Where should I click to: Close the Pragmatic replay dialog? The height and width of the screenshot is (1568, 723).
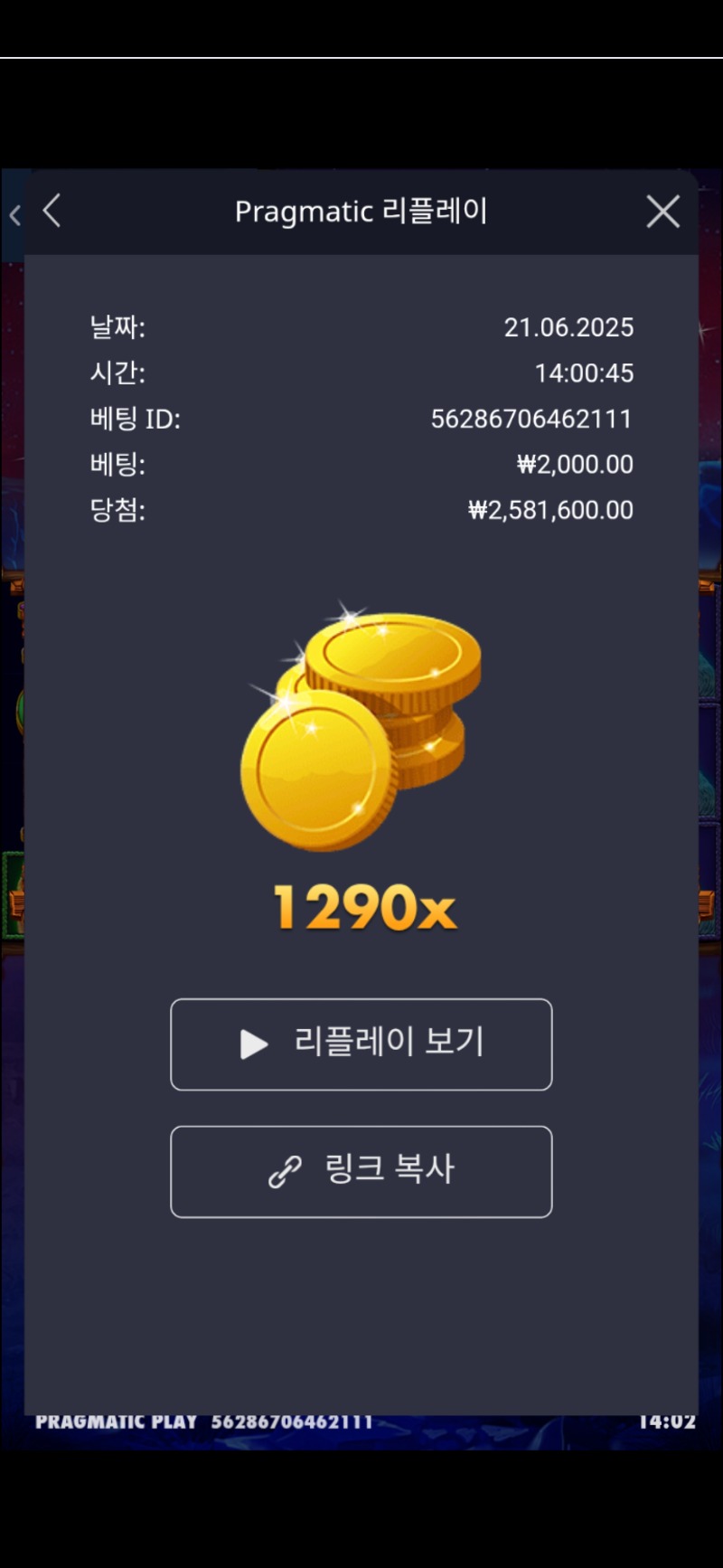662,212
